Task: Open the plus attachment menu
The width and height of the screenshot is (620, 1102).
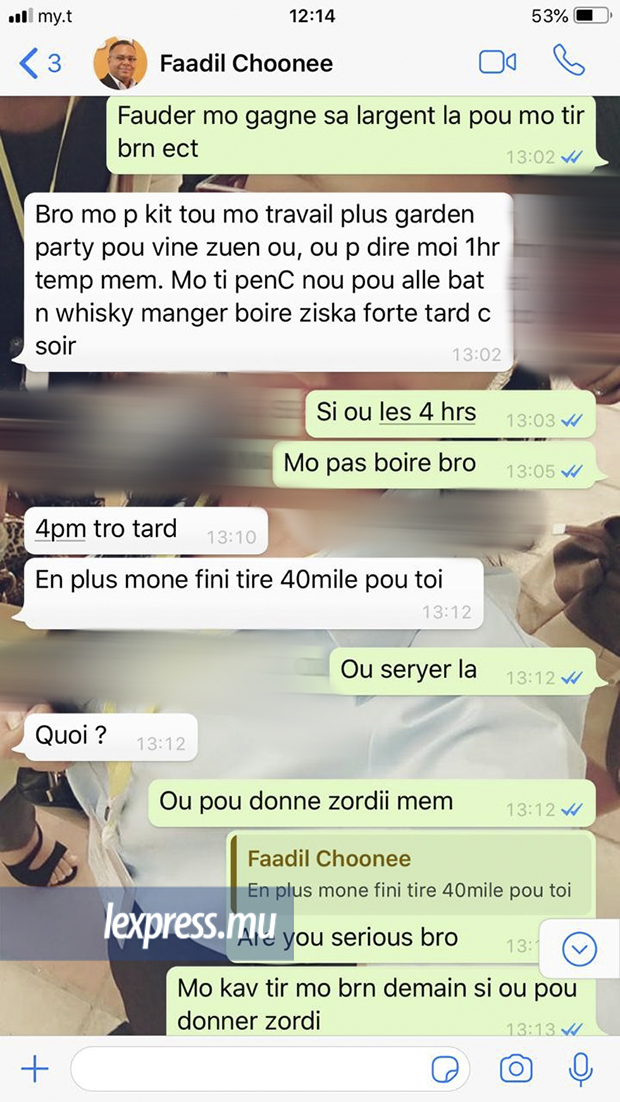Action: pyautogui.click(x=35, y=1069)
